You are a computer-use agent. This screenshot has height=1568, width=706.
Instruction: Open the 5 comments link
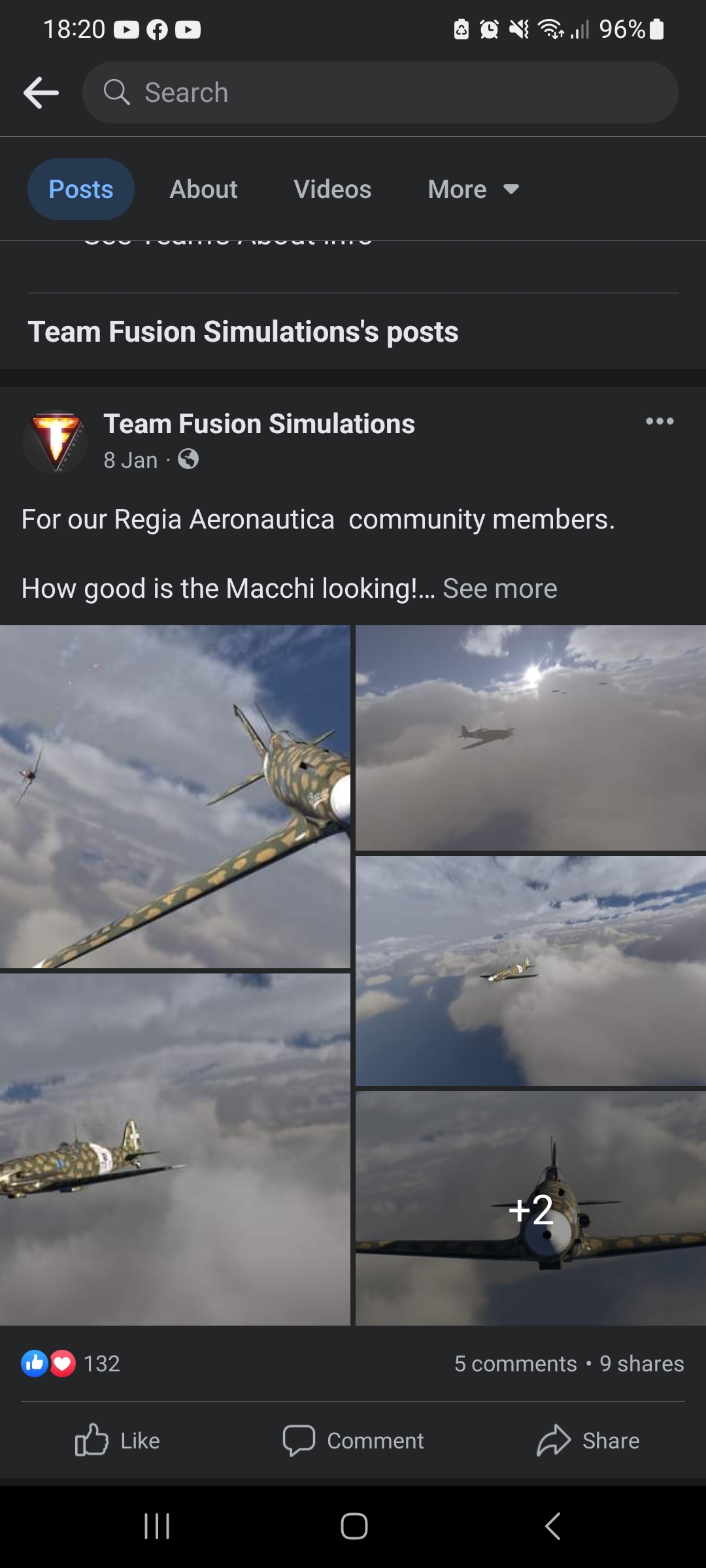click(516, 1364)
